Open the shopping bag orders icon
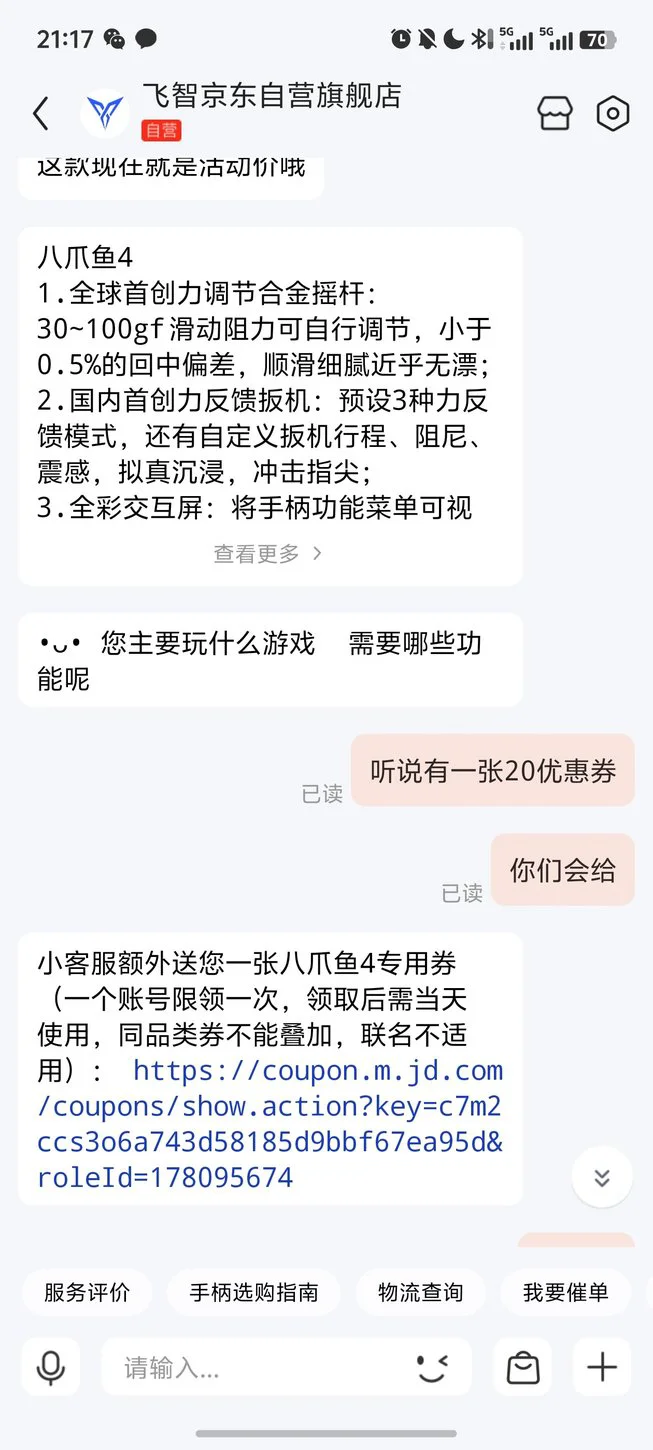Screen dimensions: 653x1450 (x=523, y=1367)
